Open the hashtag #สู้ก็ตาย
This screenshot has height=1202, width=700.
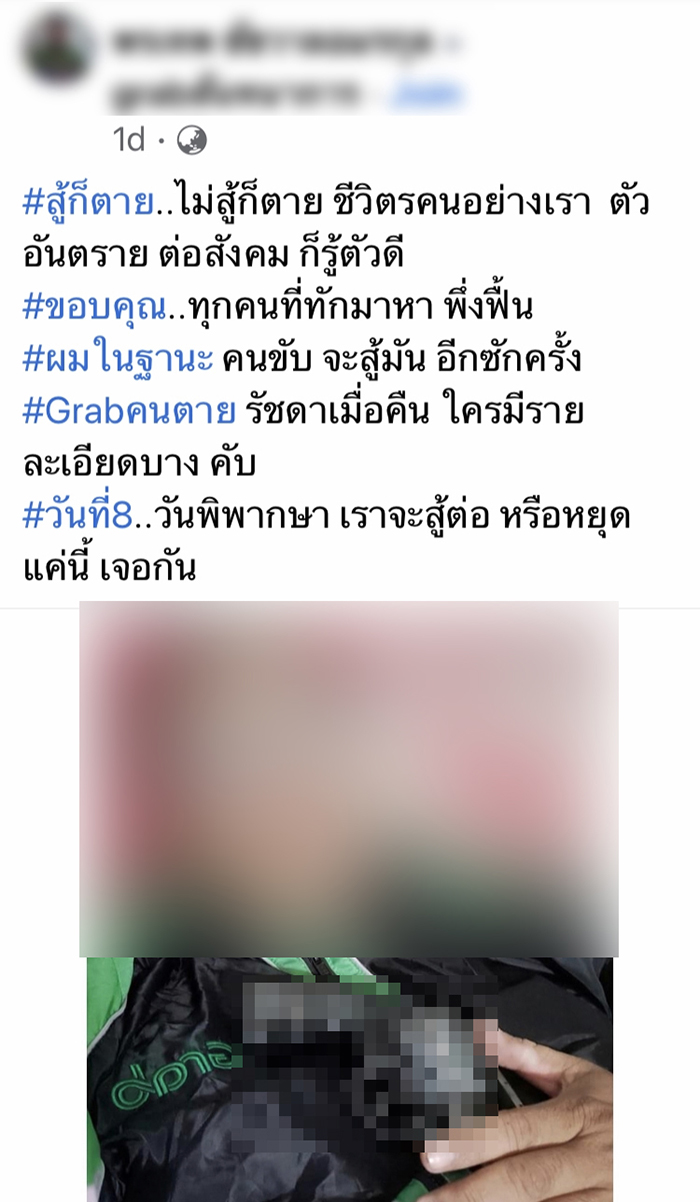(88, 203)
